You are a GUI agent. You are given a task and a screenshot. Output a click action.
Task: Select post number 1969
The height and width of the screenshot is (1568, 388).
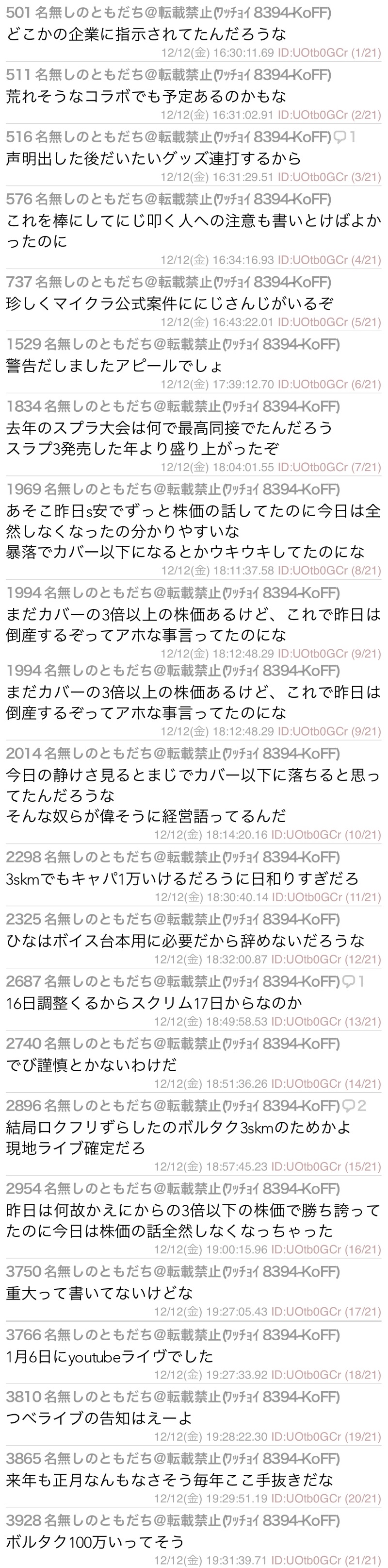24,489
